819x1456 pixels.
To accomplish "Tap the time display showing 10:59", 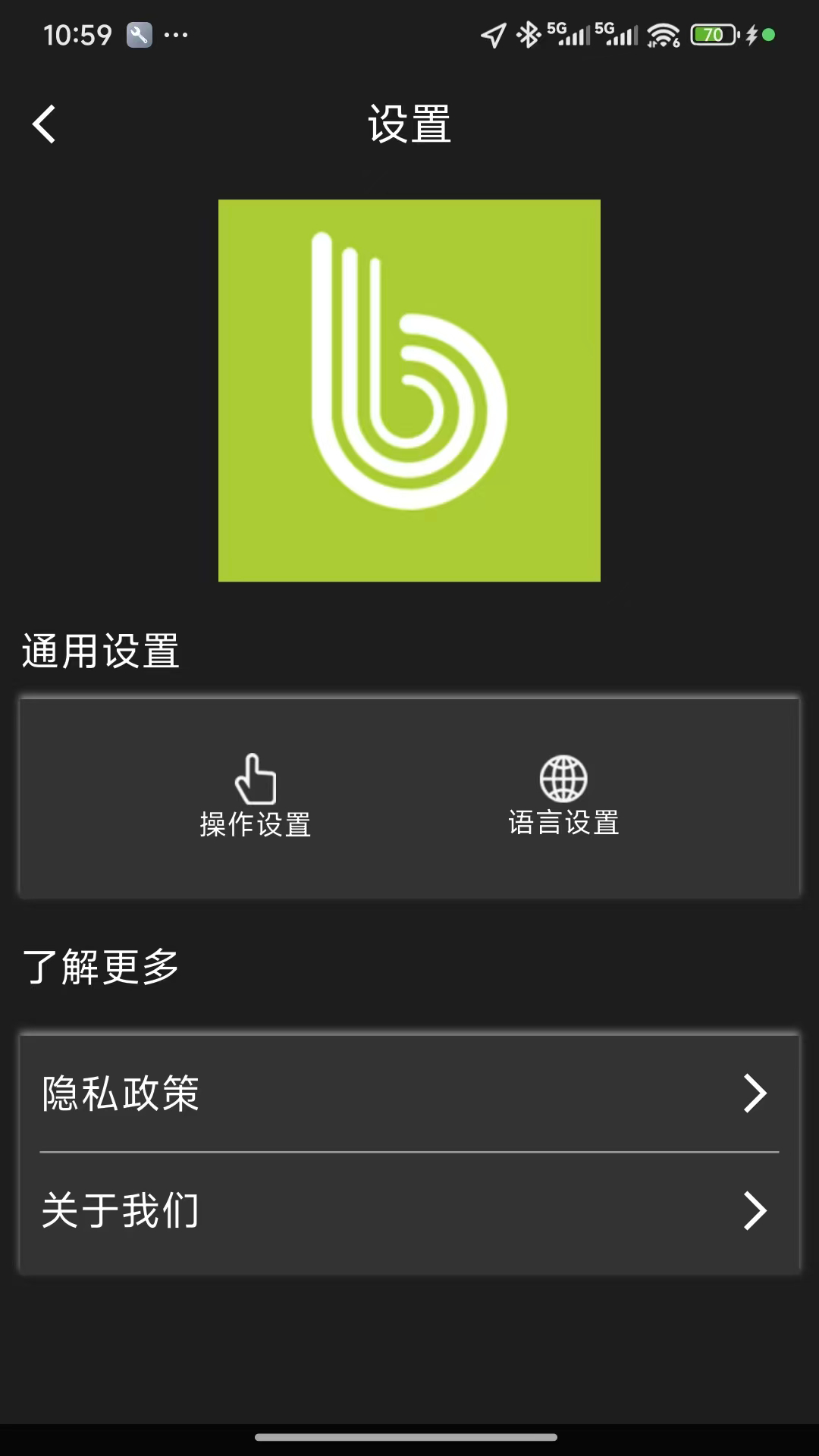I will pos(79,34).
